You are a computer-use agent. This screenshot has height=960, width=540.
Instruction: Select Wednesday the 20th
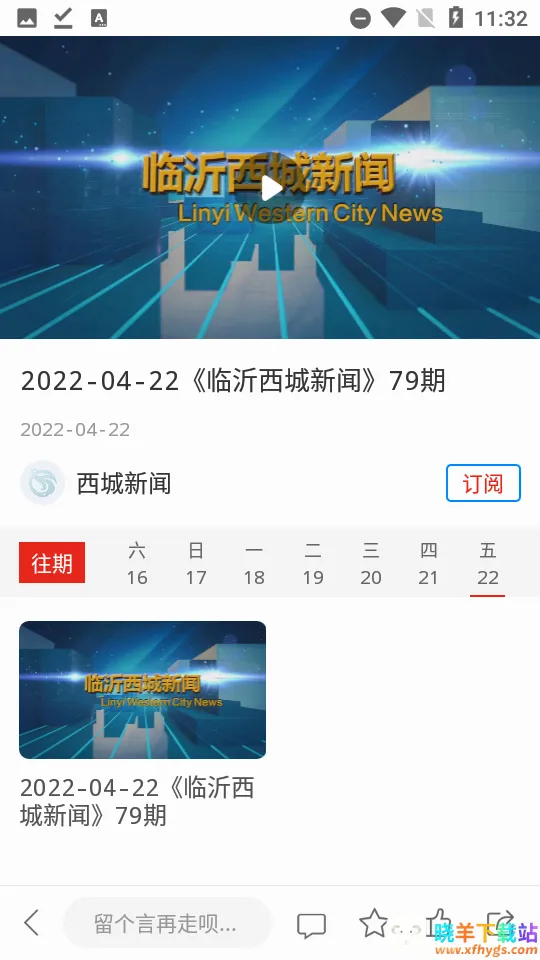click(371, 564)
